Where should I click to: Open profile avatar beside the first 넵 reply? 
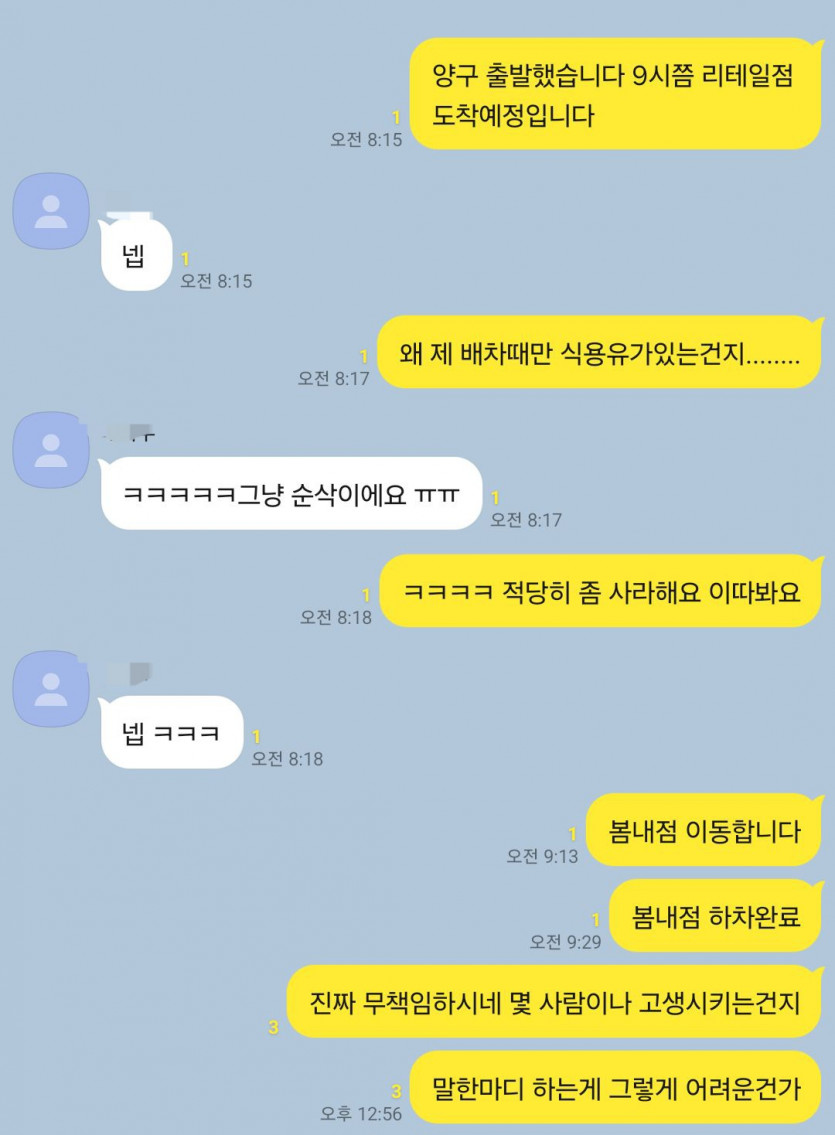tap(51, 211)
